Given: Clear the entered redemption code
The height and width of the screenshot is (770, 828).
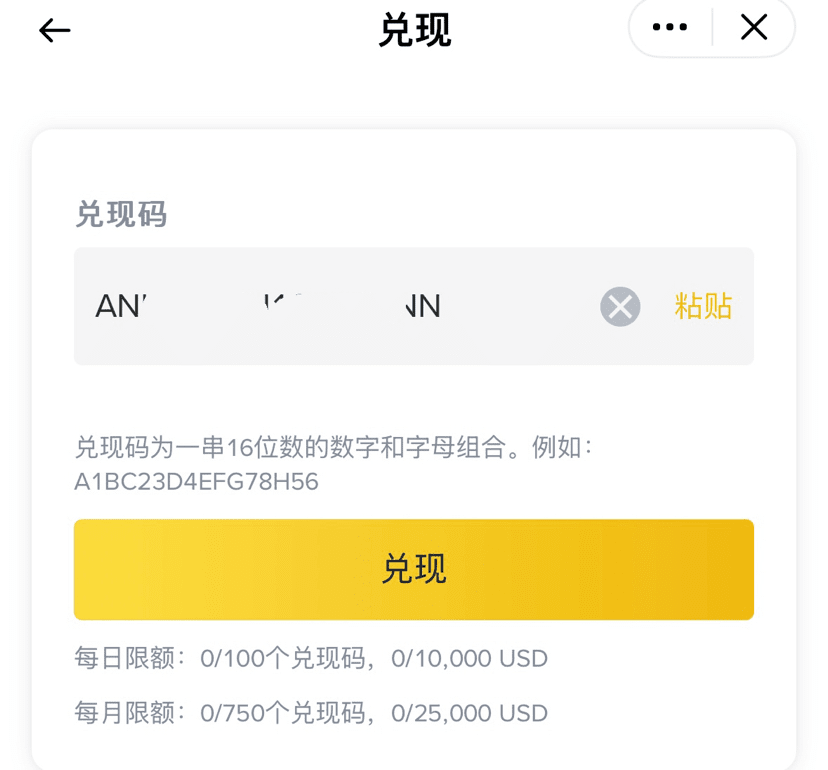Looking at the screenshot, I should [620, 306].
